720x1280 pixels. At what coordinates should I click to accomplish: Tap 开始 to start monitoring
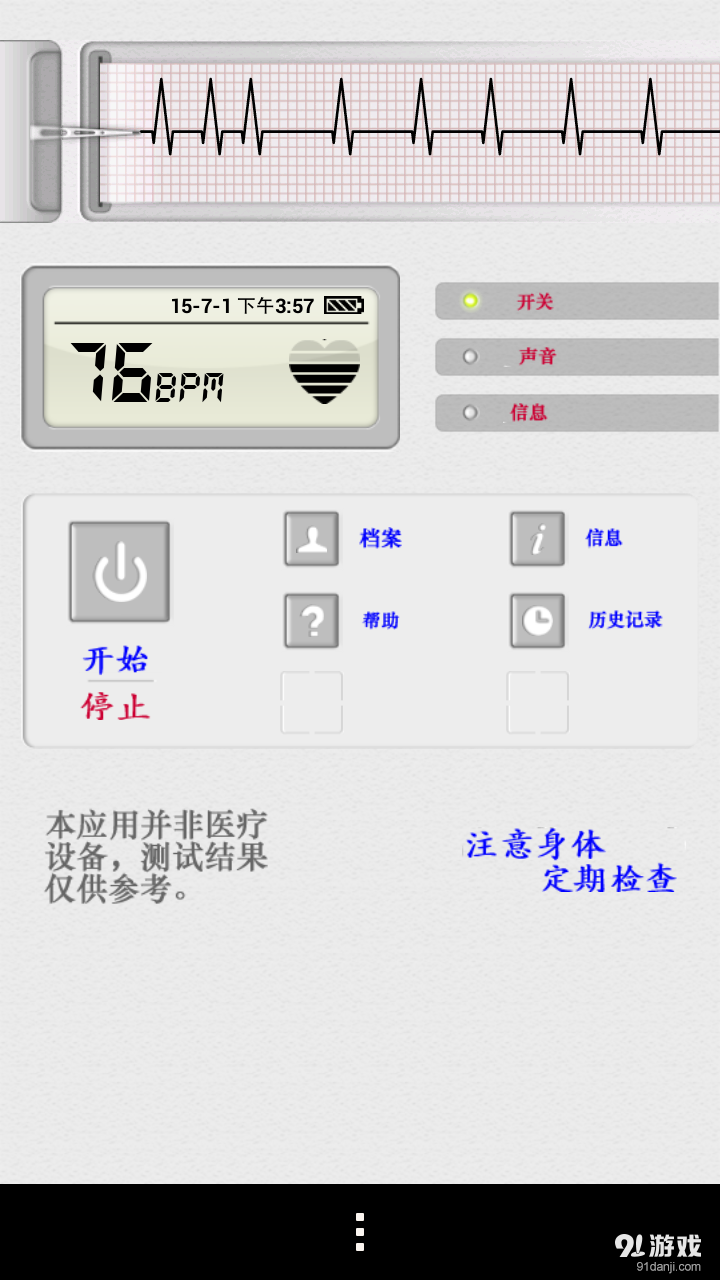point(117,659)
